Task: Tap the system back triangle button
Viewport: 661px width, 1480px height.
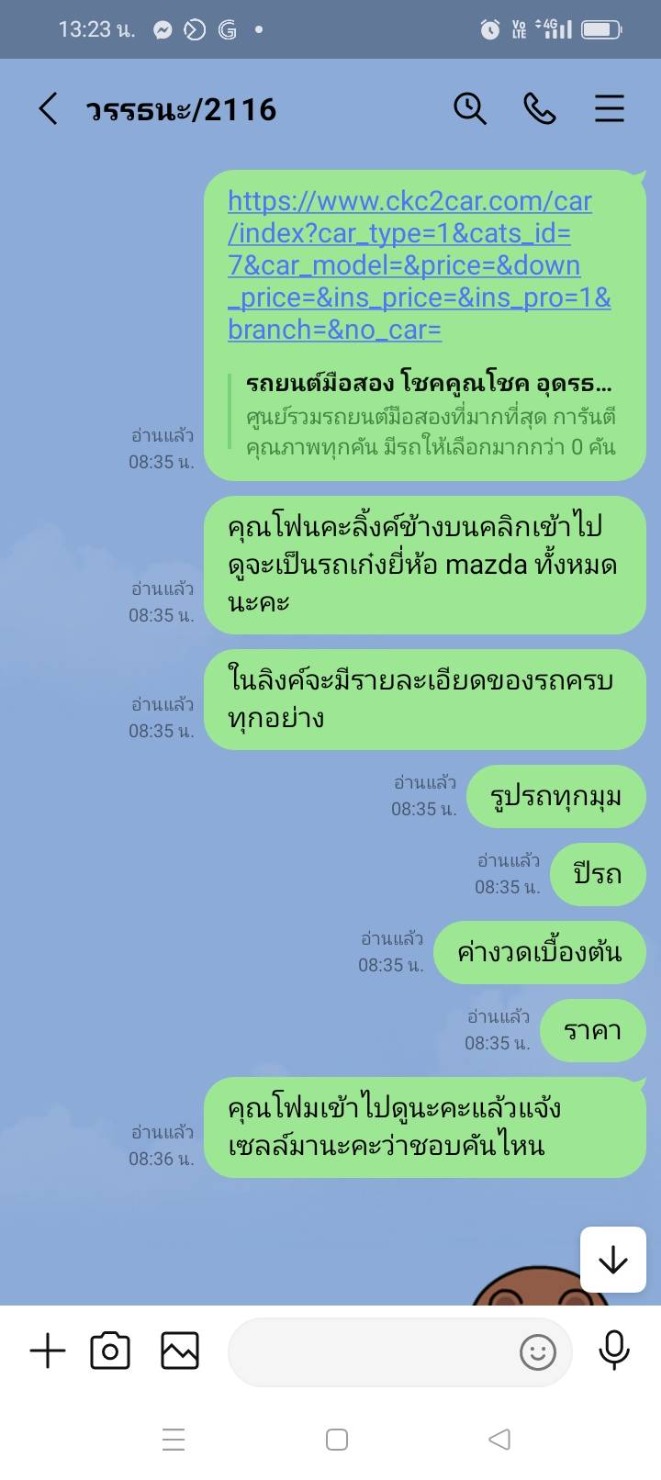Action: coord(499,1440)
